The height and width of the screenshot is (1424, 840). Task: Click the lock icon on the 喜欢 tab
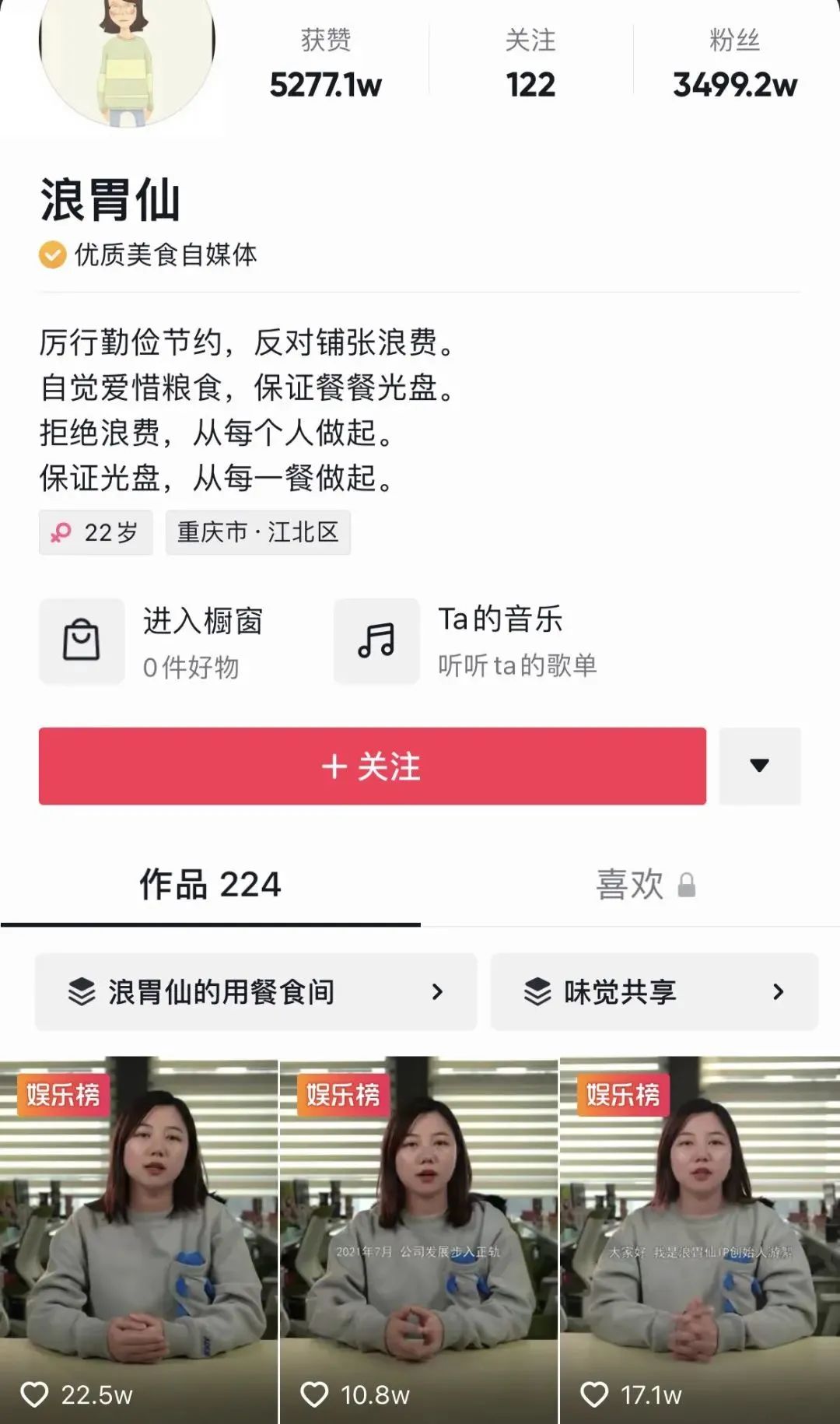[x=688, y=883]
